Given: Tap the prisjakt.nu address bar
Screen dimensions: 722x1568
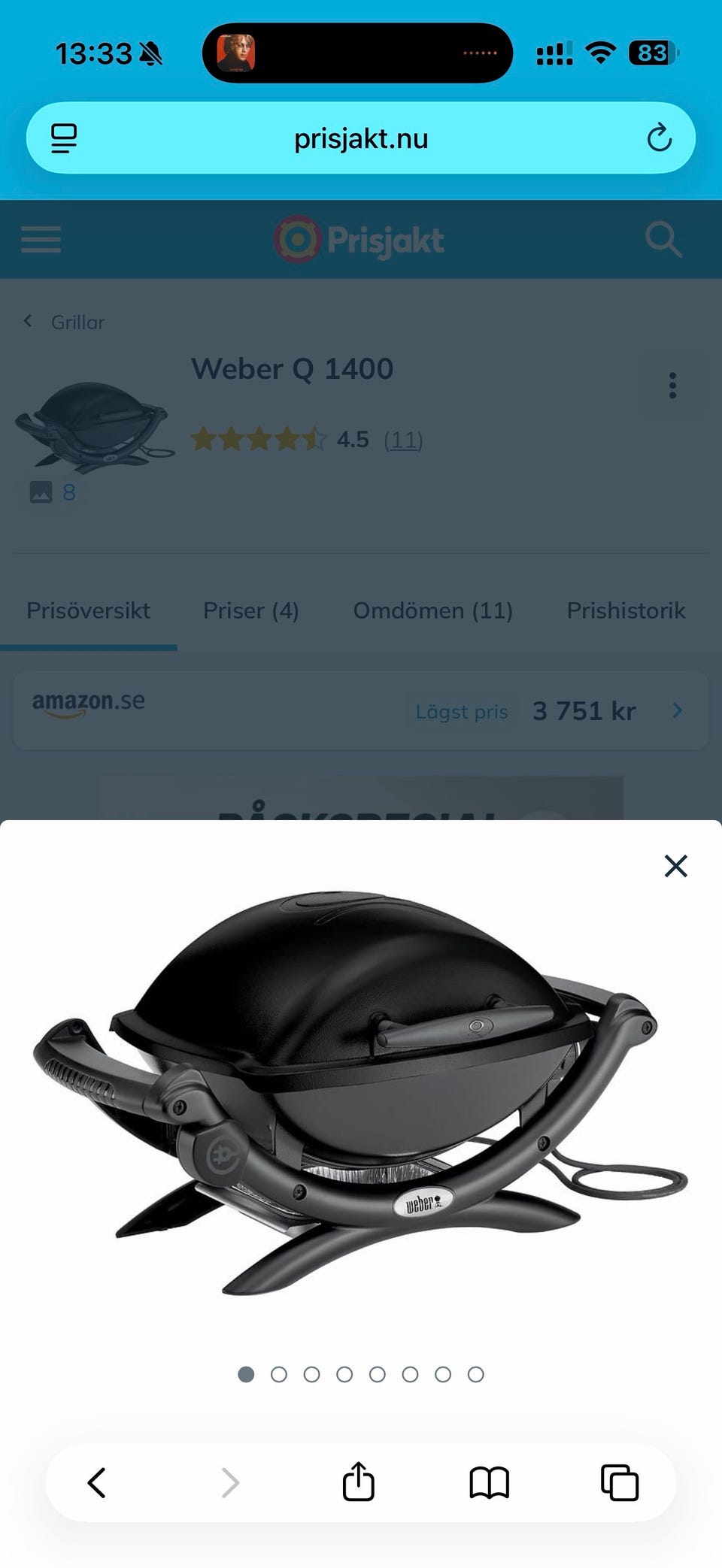Looking at the screenshot, I should [x=361, y=138].
